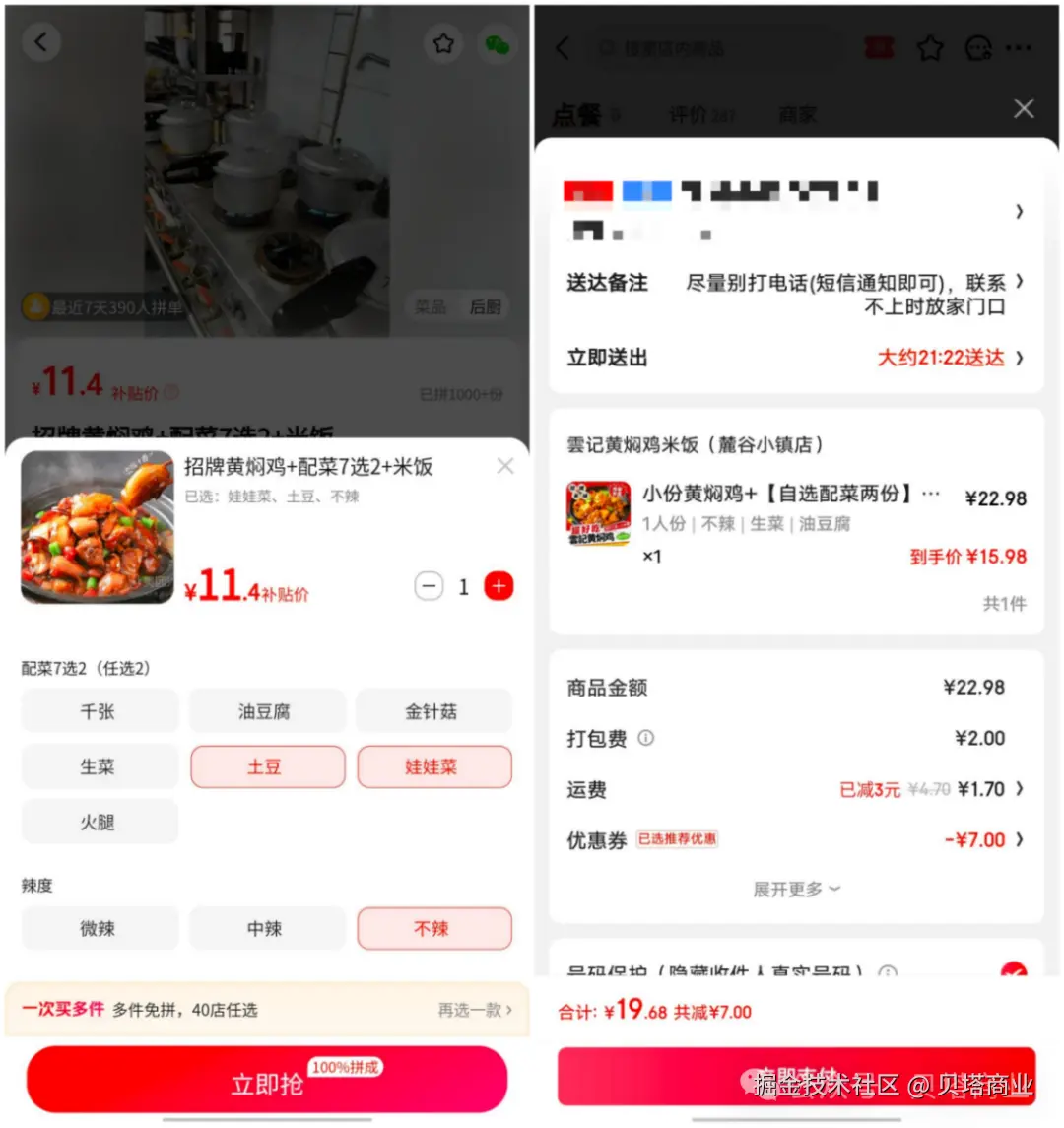
Task: Increase quantity with the red plus button
Action: [x=499, y=587]
